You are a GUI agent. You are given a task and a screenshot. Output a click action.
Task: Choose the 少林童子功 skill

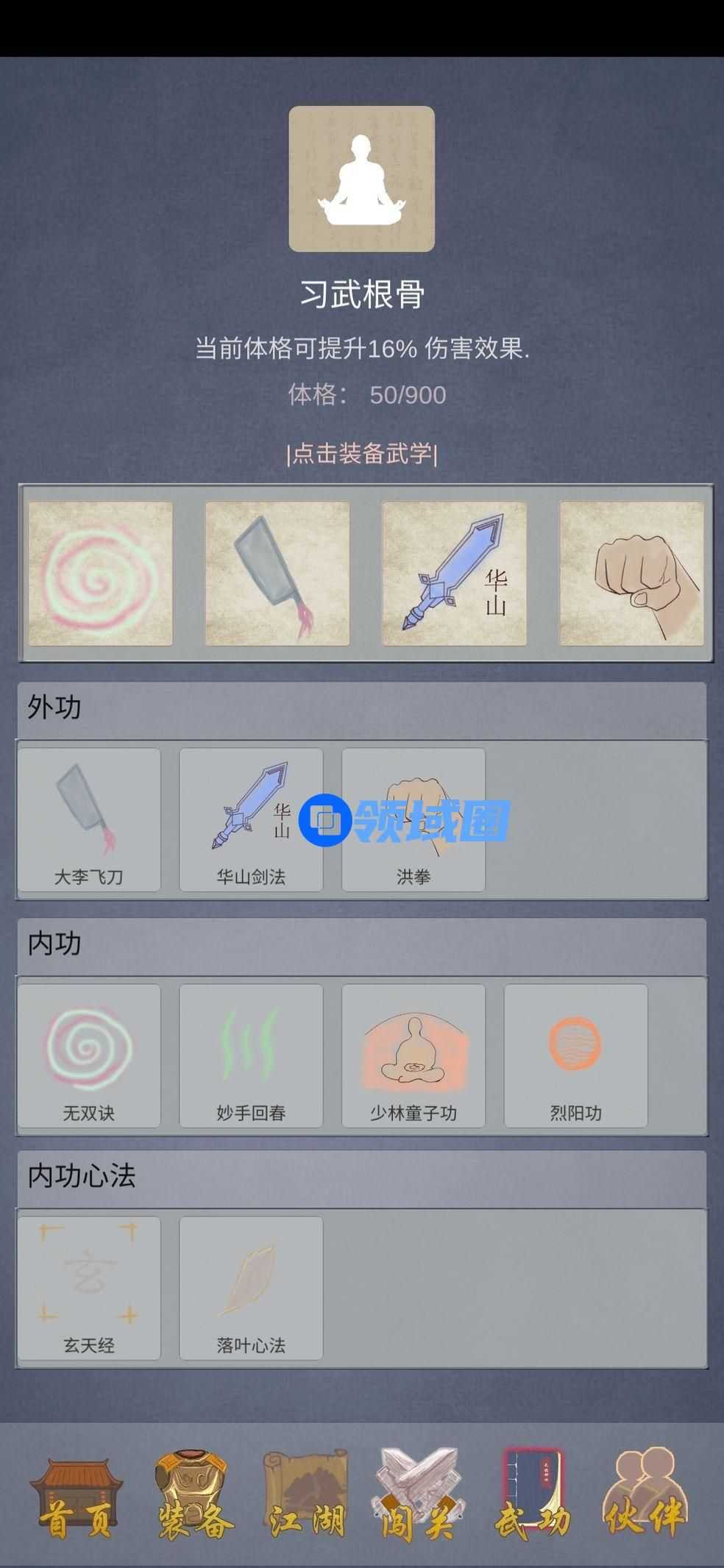[x=414, y=1055]
